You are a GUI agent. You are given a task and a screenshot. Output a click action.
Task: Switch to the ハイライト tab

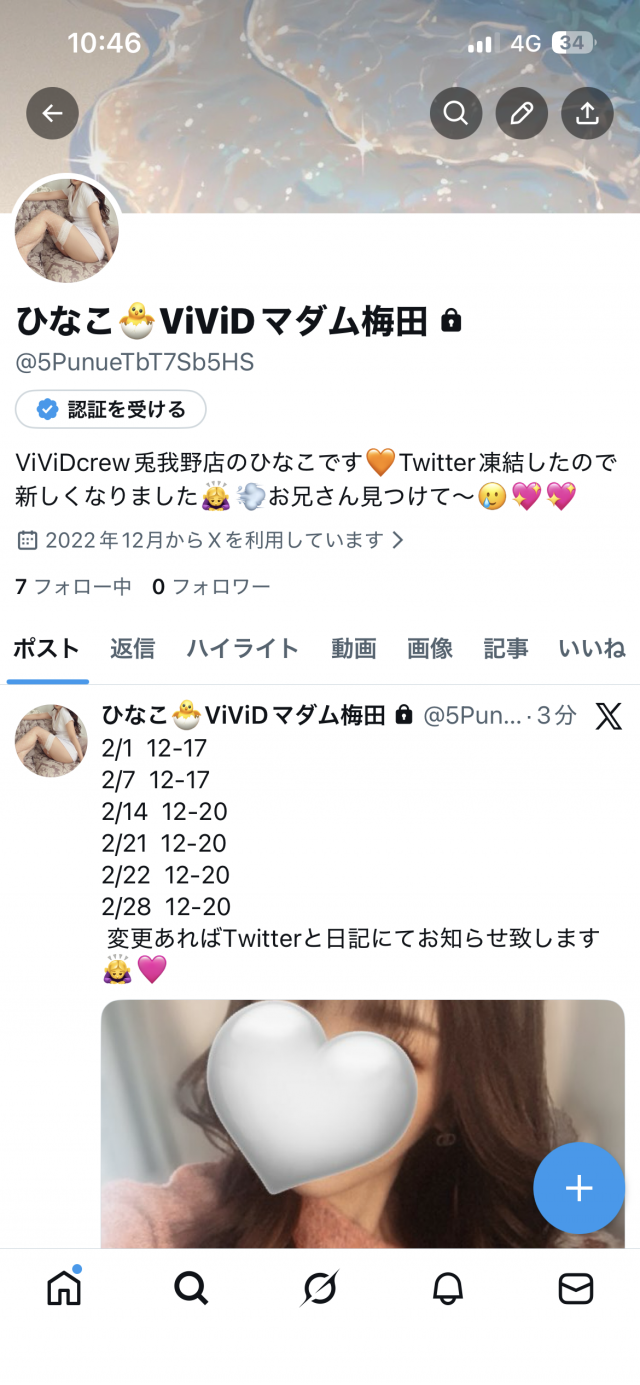click(242, 649)
